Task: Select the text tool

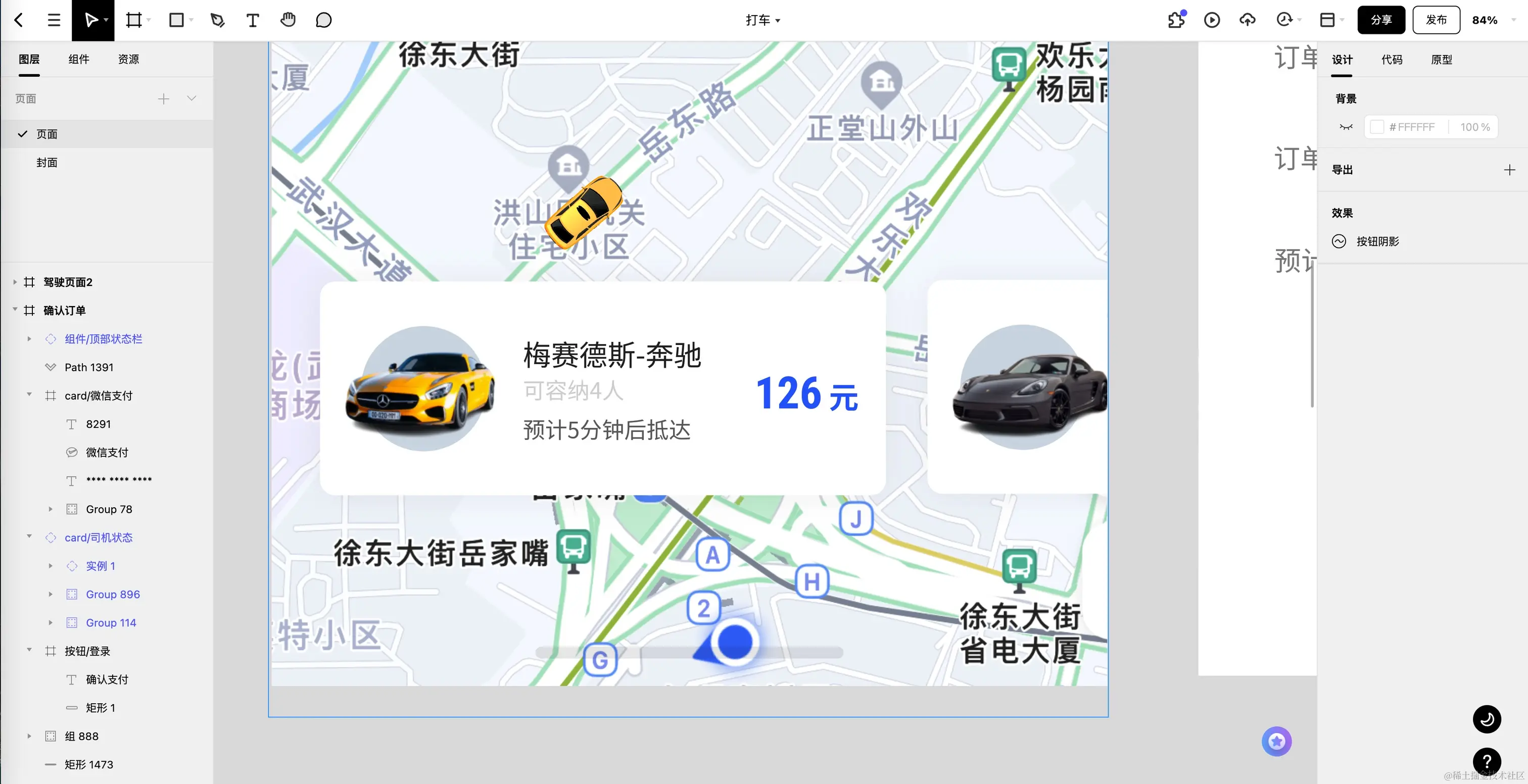Action: pyautogui.click(x=252, y=20)
